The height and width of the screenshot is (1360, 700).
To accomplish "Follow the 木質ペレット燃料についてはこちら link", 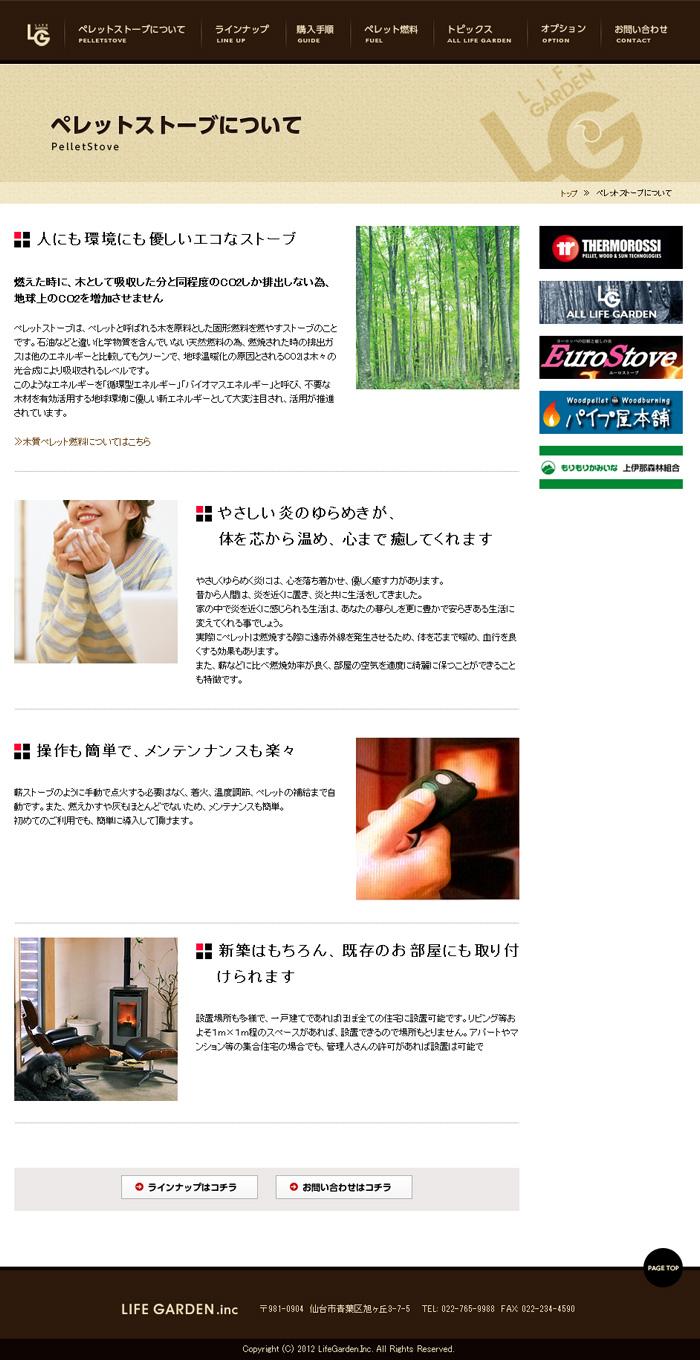I will click(x=83, y=441).
